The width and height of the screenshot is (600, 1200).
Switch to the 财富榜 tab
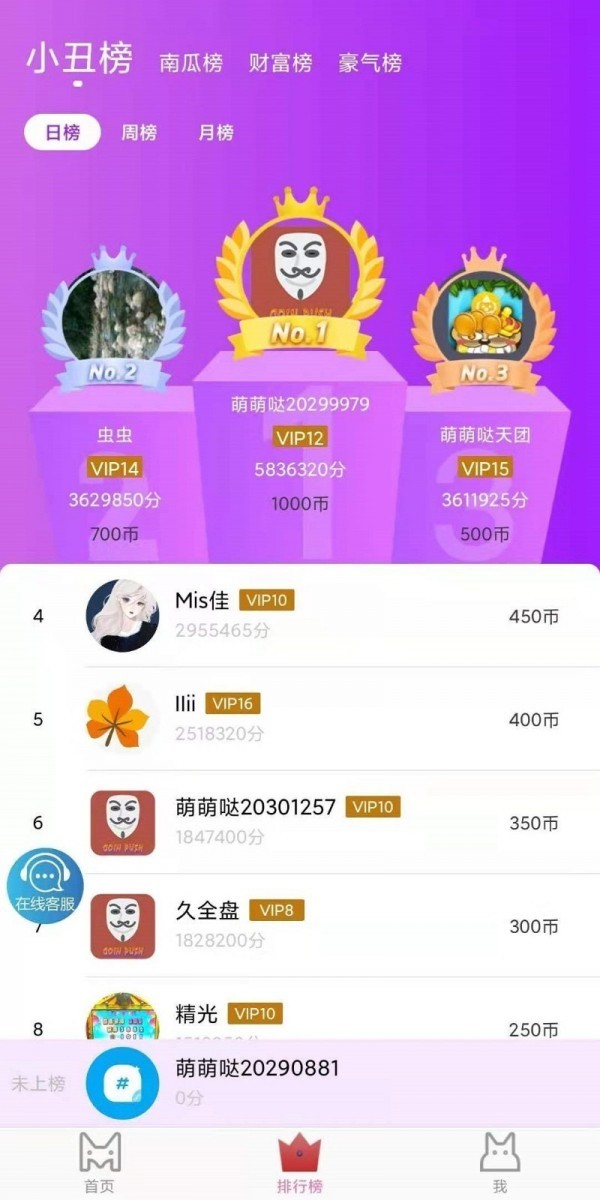280,63
